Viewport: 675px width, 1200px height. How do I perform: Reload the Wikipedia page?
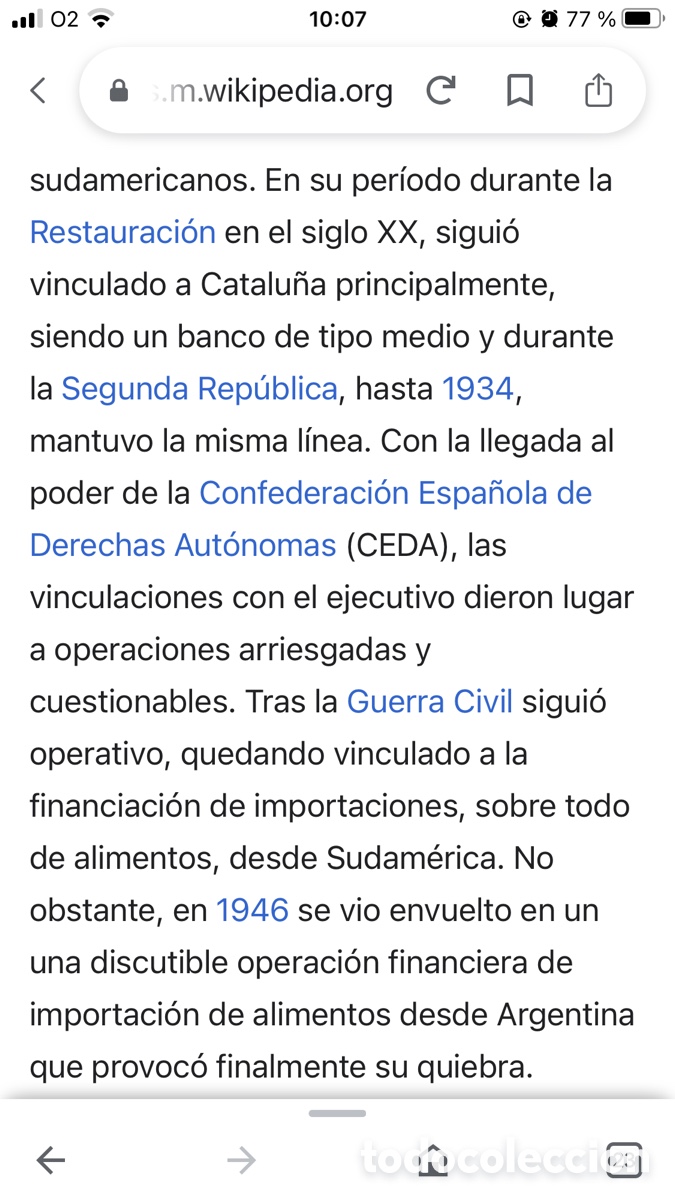point(440,91)
